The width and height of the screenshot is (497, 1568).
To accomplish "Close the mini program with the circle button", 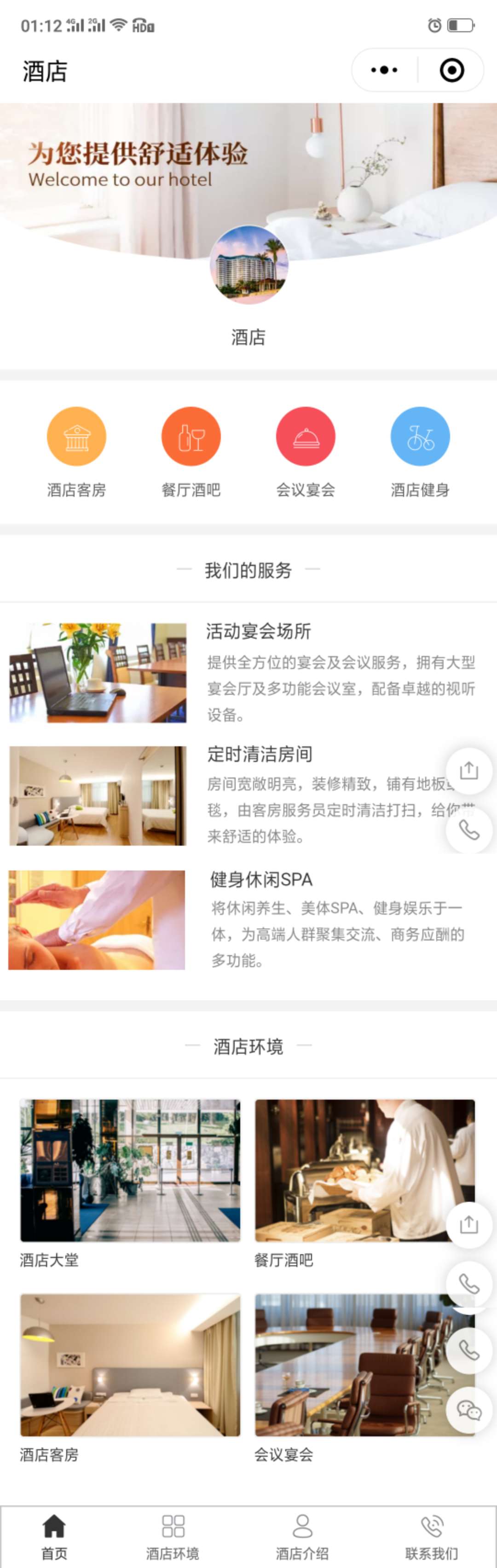I will point(451,70).
